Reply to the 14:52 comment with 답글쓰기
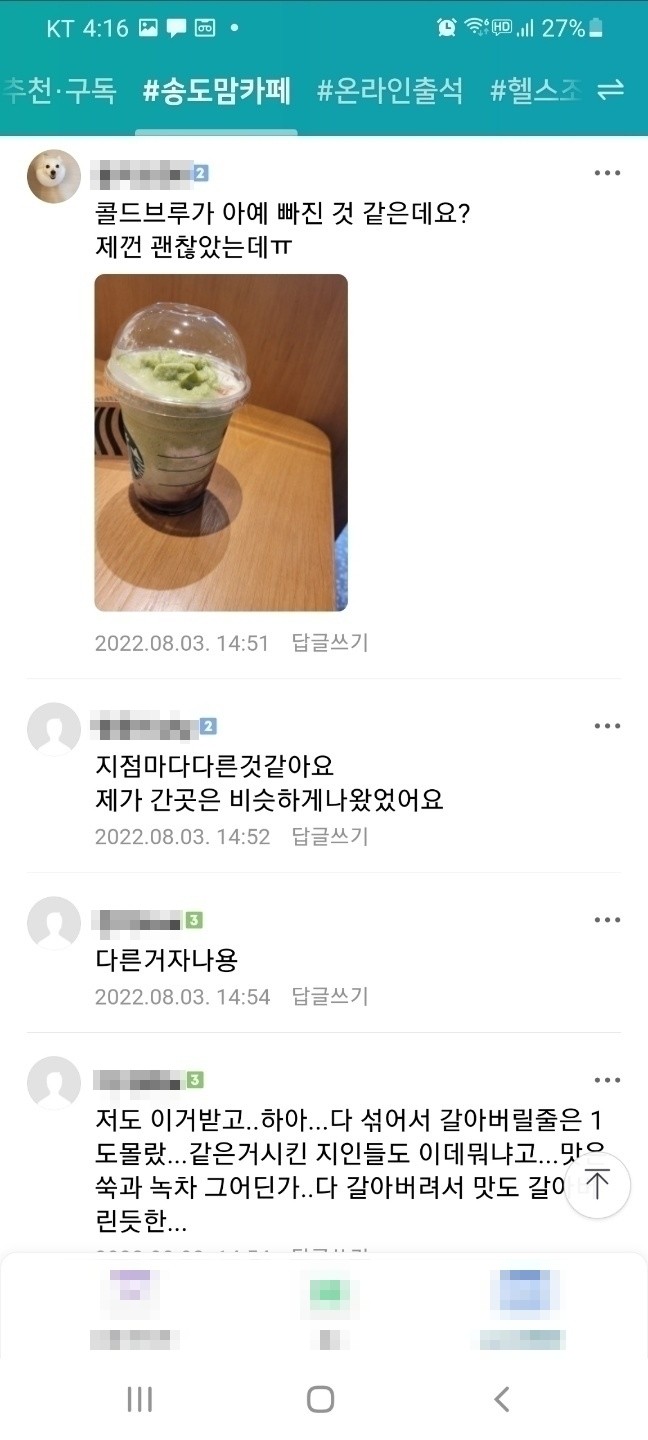 tap(330, 836)
